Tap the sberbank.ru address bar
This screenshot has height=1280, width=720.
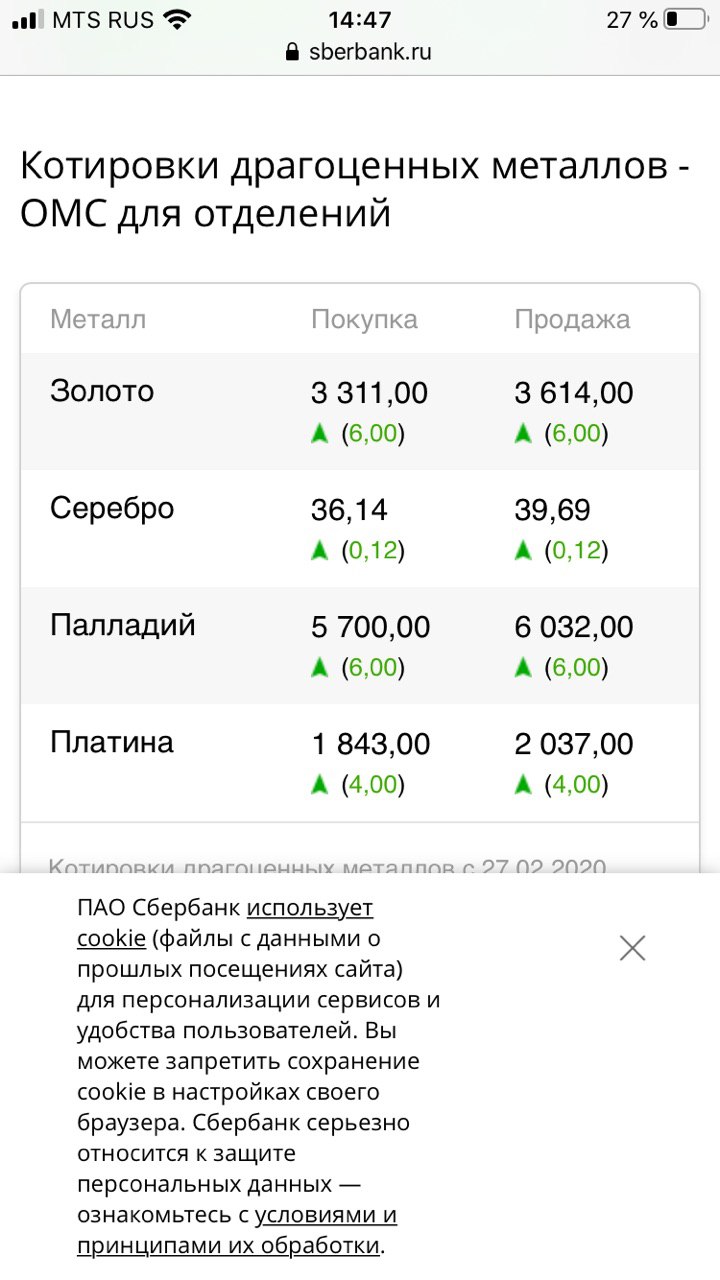click(x=359, y=52)
